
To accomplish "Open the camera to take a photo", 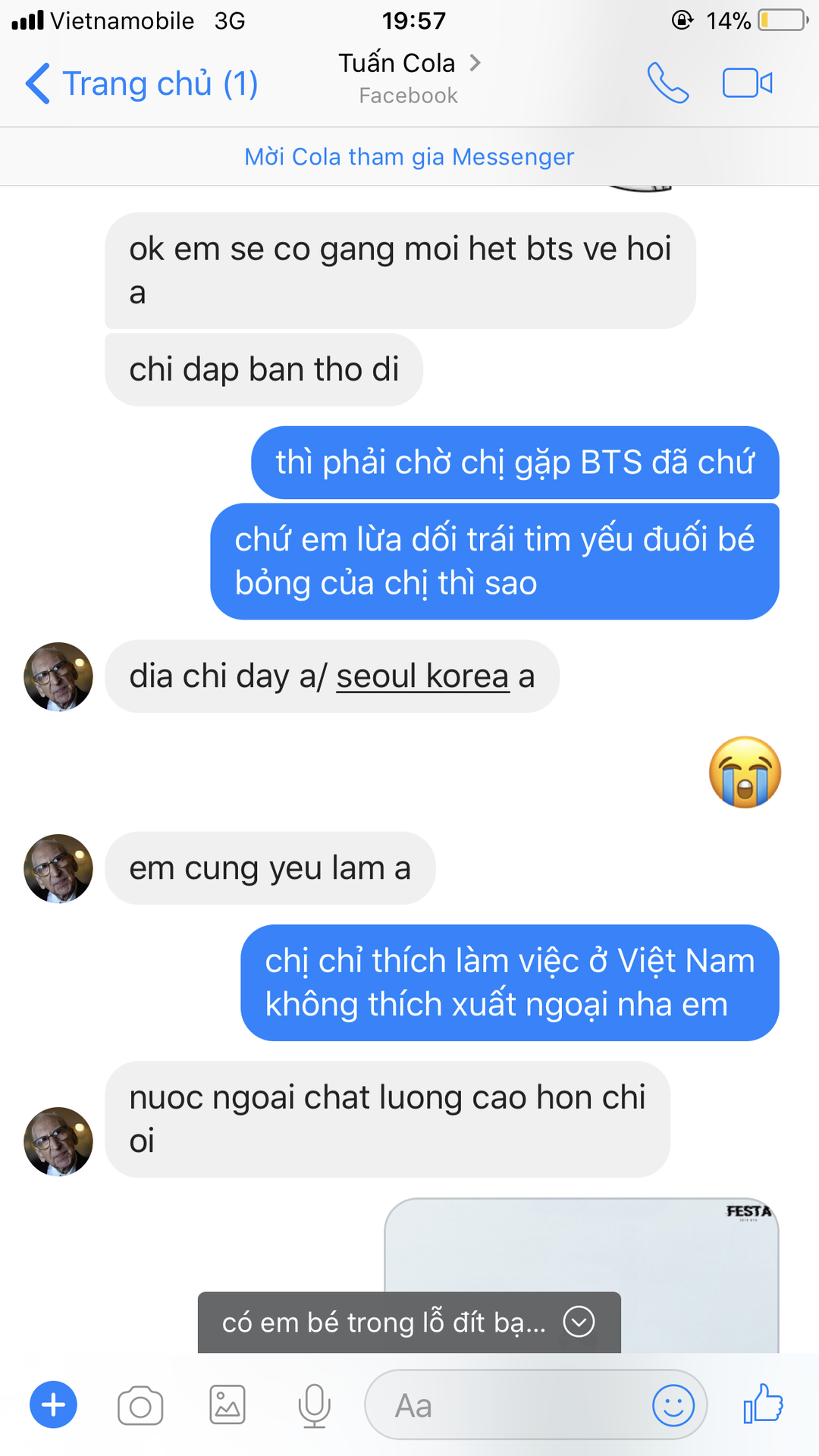I will coord(140,1406).
